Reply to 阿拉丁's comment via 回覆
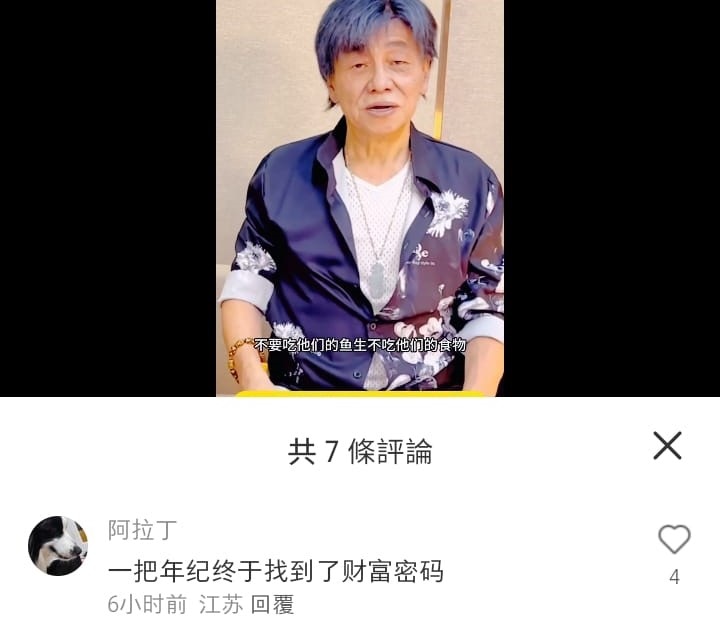 point(272,604)
